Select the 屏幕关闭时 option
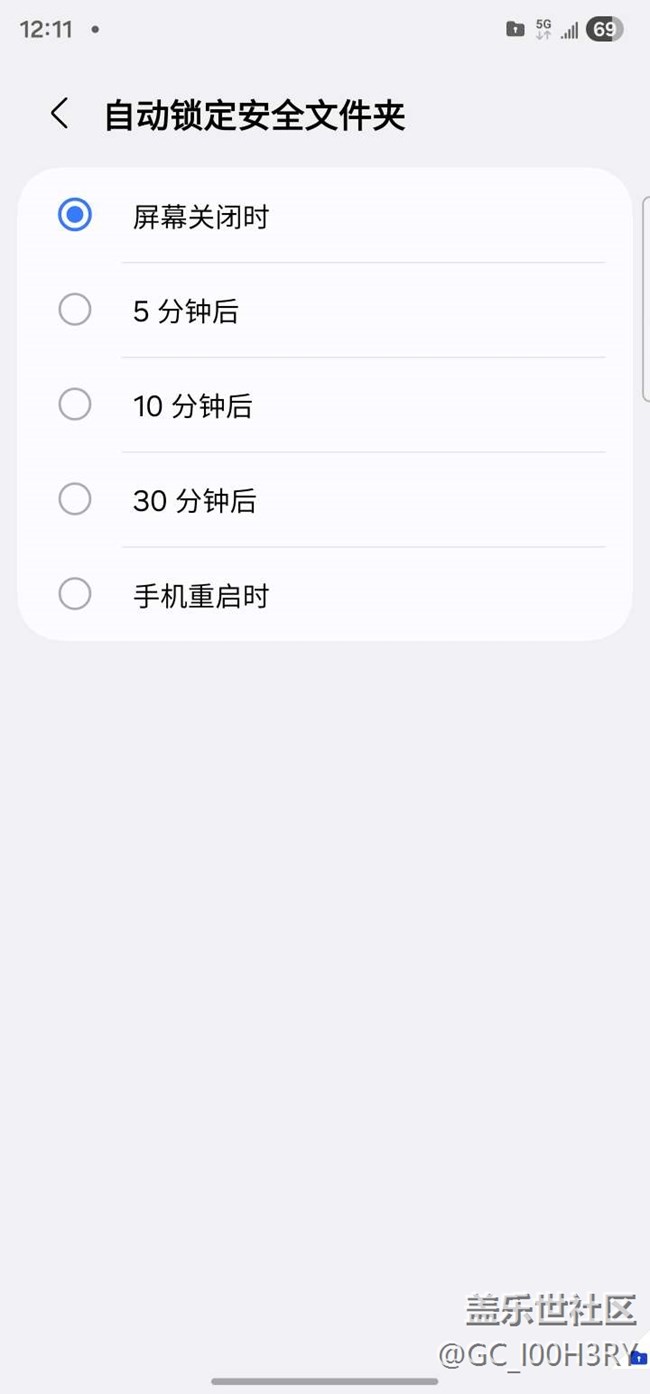650x1394 pixels. point(75,215)
